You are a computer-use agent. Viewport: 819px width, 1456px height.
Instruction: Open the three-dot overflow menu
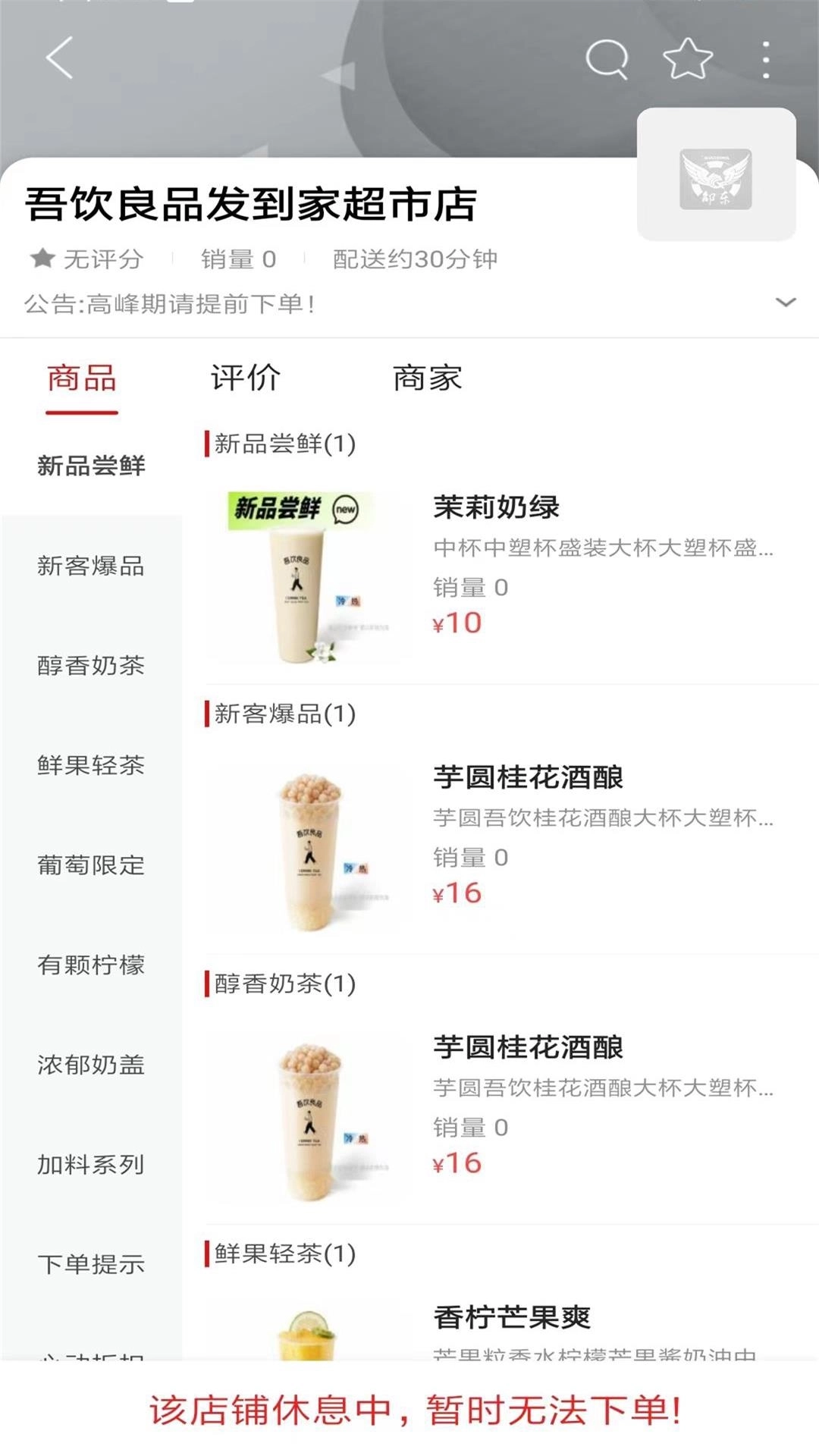pyautogui.click(x=766, y=59)
